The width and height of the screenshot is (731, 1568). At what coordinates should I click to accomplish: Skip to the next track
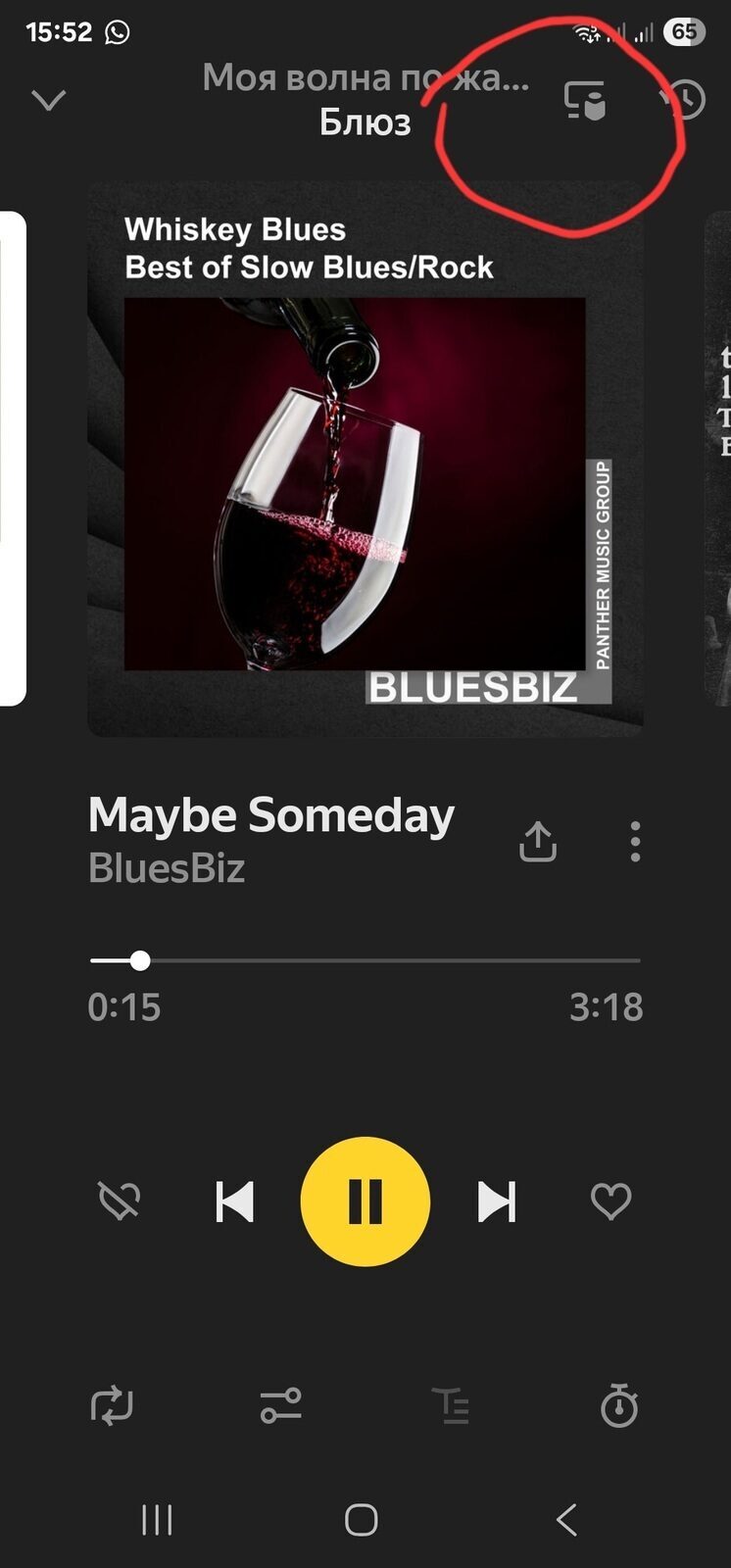[x=496, y=1201]
